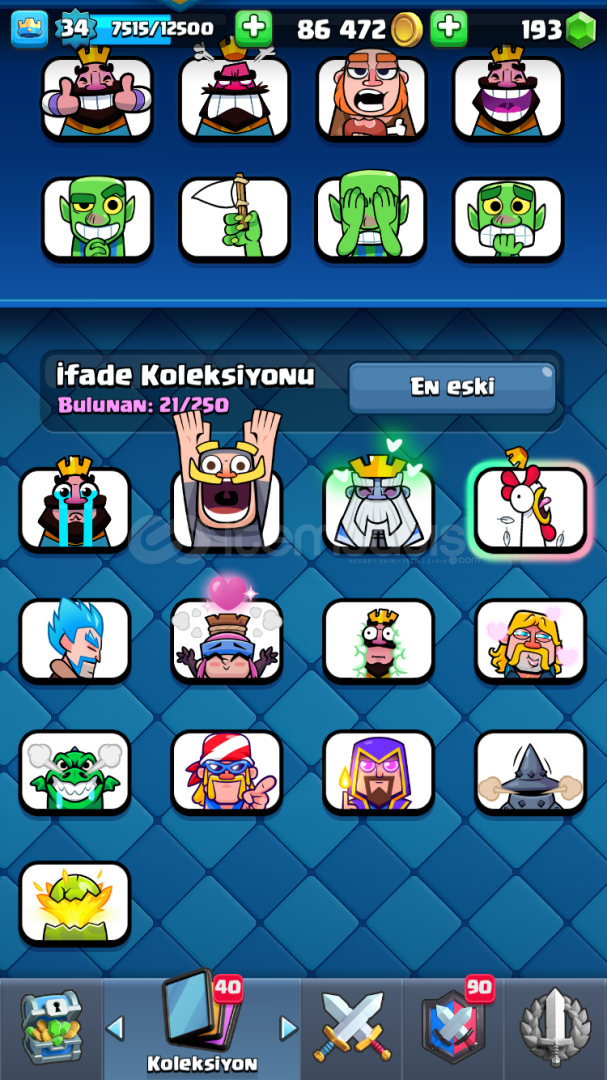Pick the green dragon laughing emote
The height and width of the screenshot is (1080, 607).
tap(74, 772)
